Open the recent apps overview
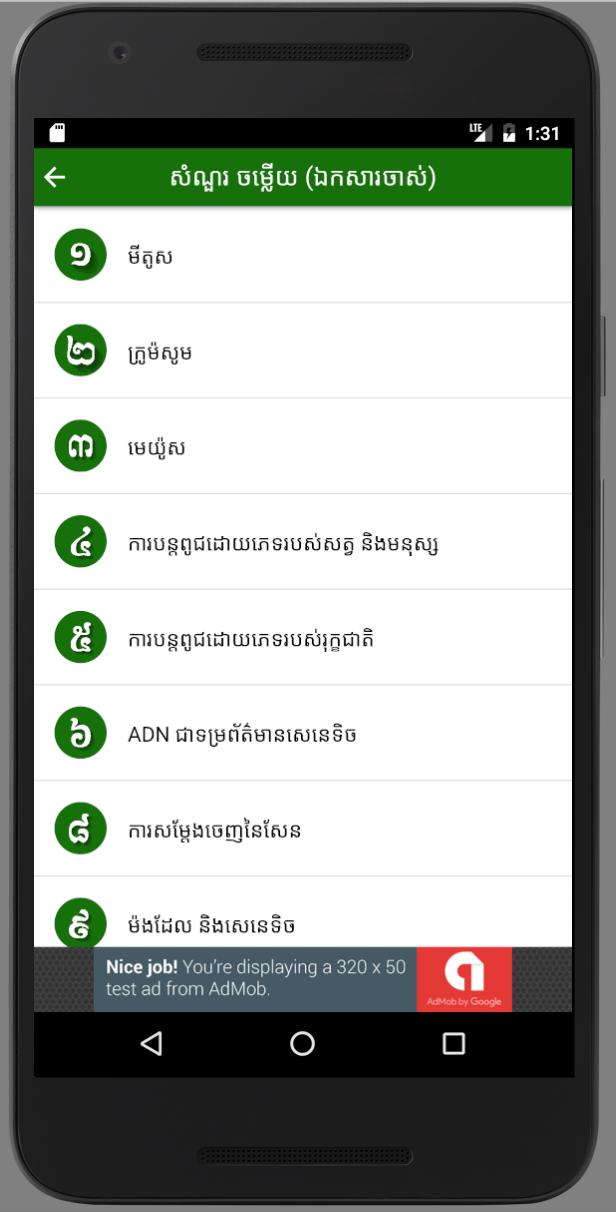The image size is (616, 1212). (453, 1044)
